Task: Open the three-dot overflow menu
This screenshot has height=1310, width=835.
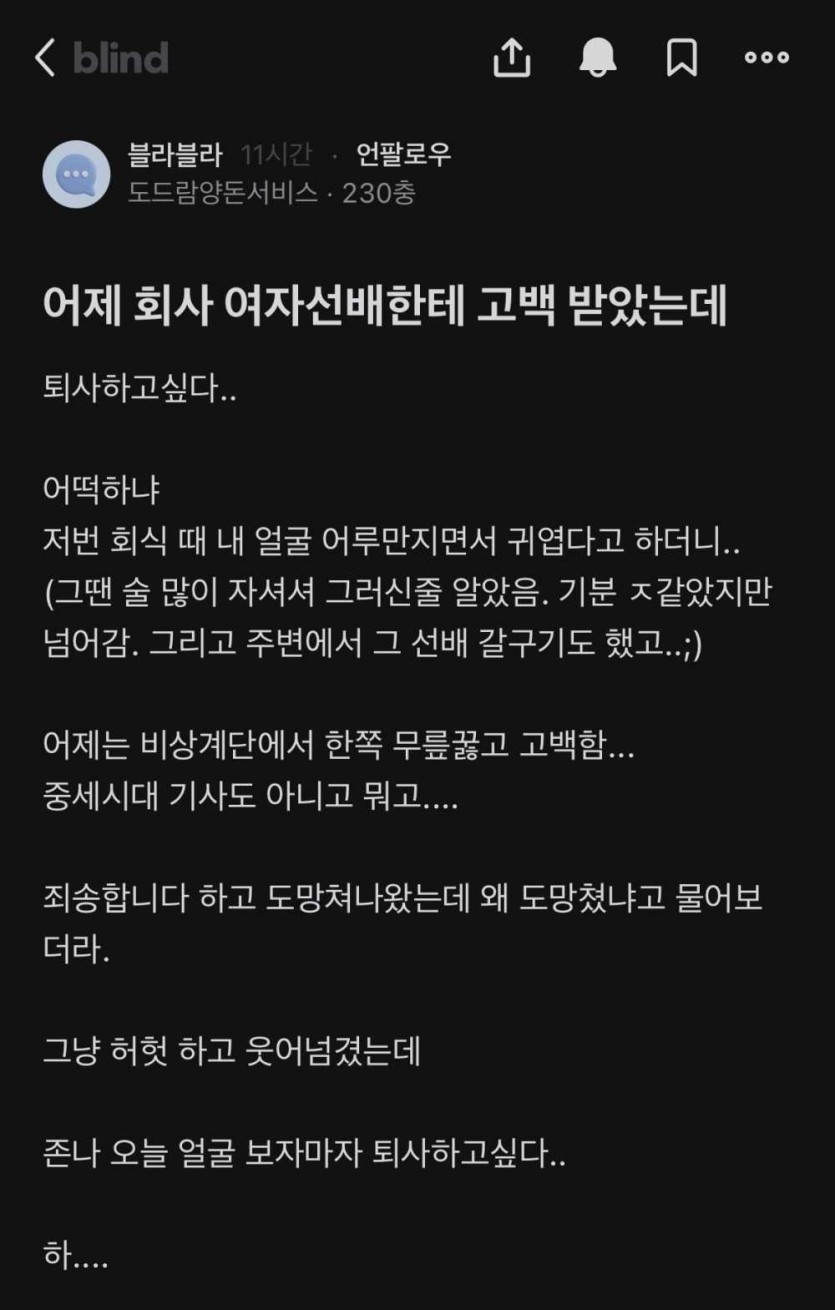Action: 767,59
